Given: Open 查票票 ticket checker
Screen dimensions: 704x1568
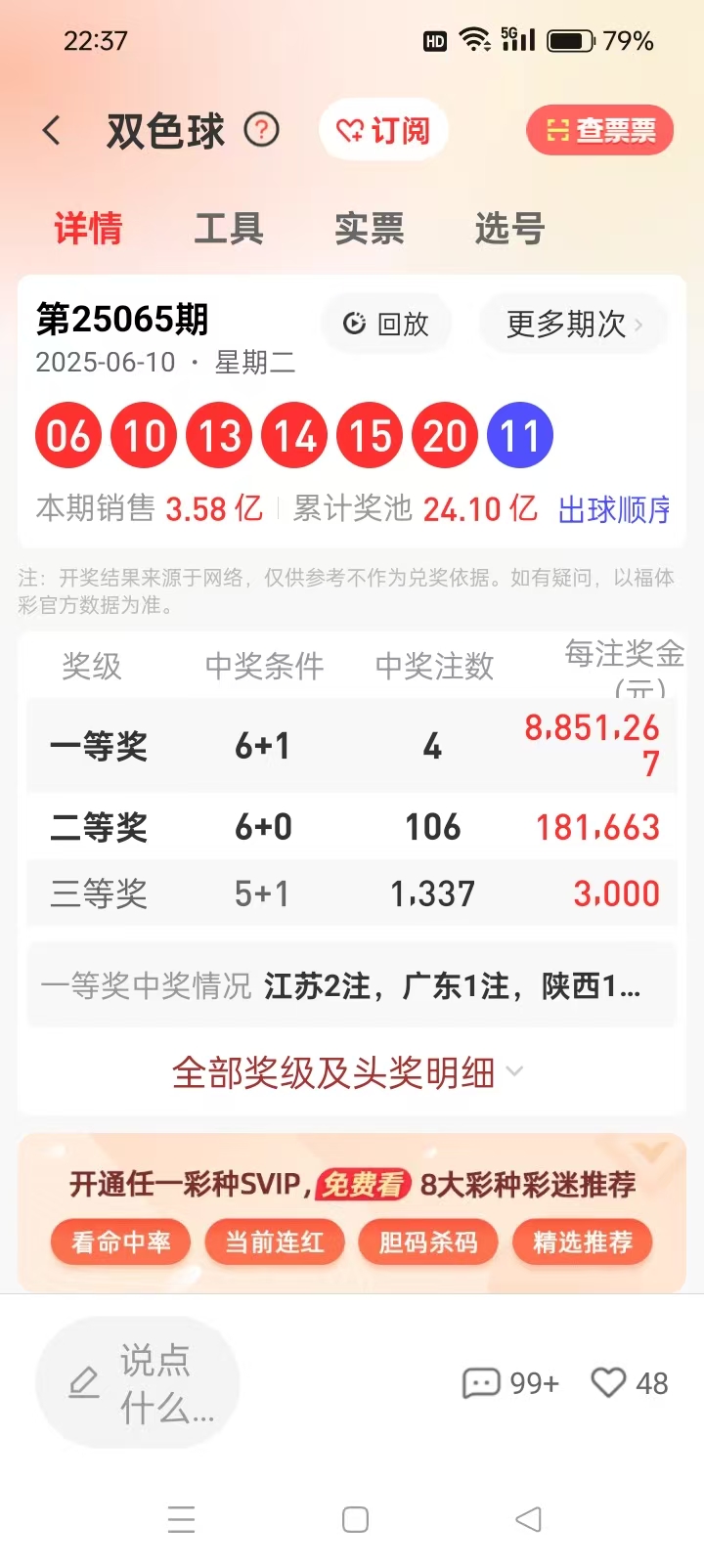Looking at the screenshot, I should [599, 129].
